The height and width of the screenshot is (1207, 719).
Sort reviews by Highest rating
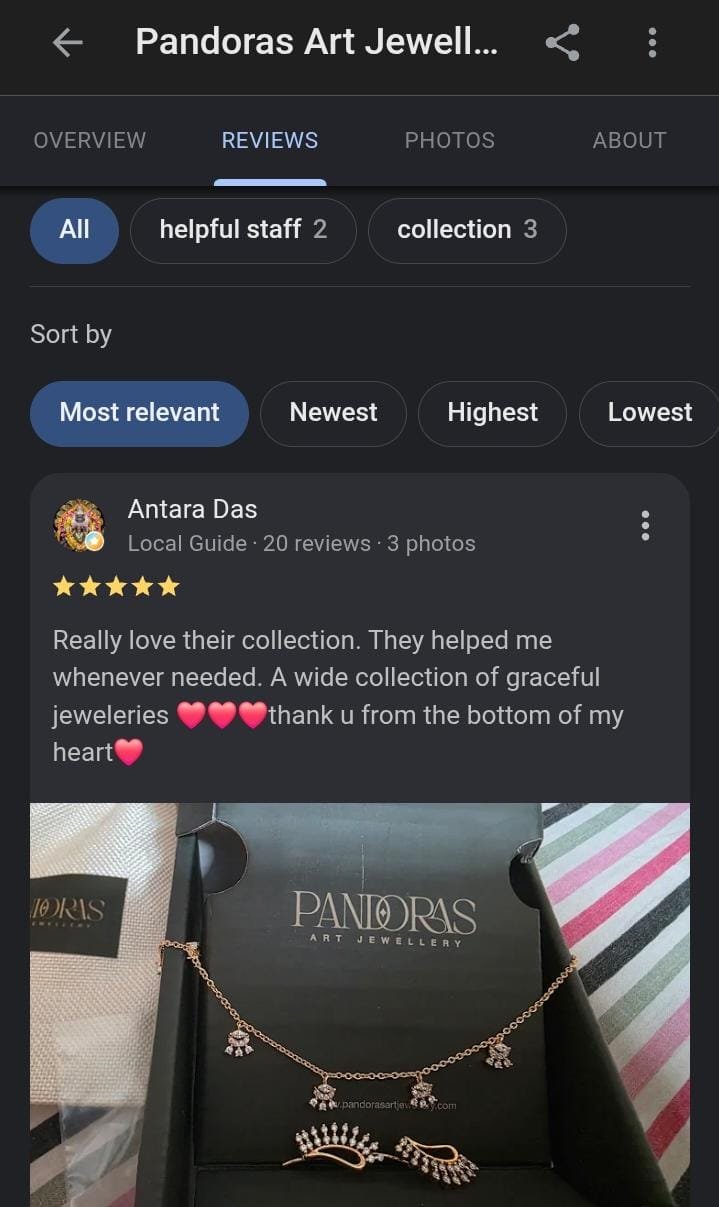(492, 413)
